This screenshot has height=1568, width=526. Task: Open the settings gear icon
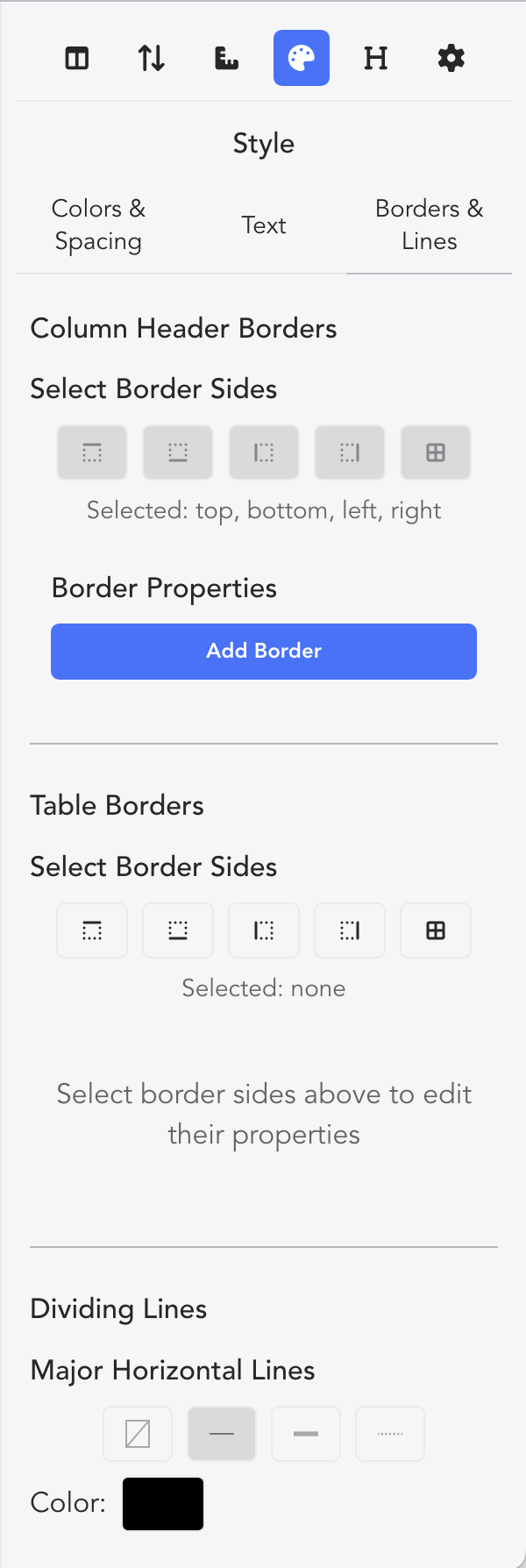click(x=451, y=59)
